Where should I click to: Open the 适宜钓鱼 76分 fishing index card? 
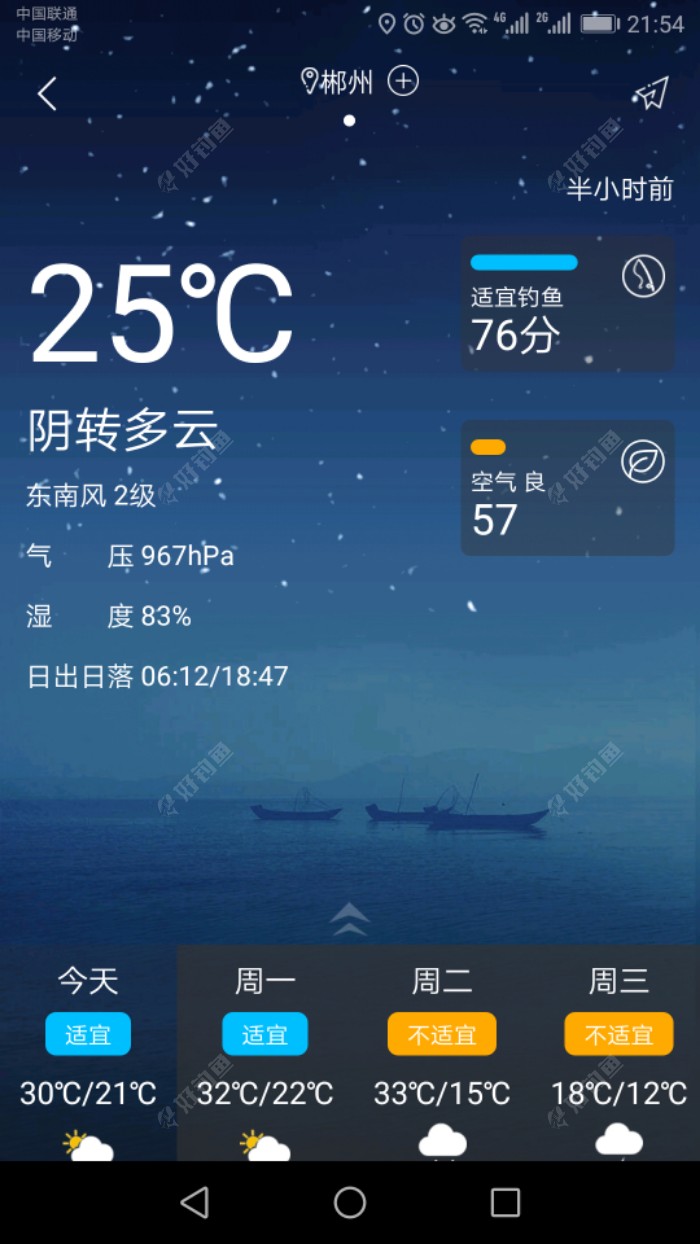[567, 304]
